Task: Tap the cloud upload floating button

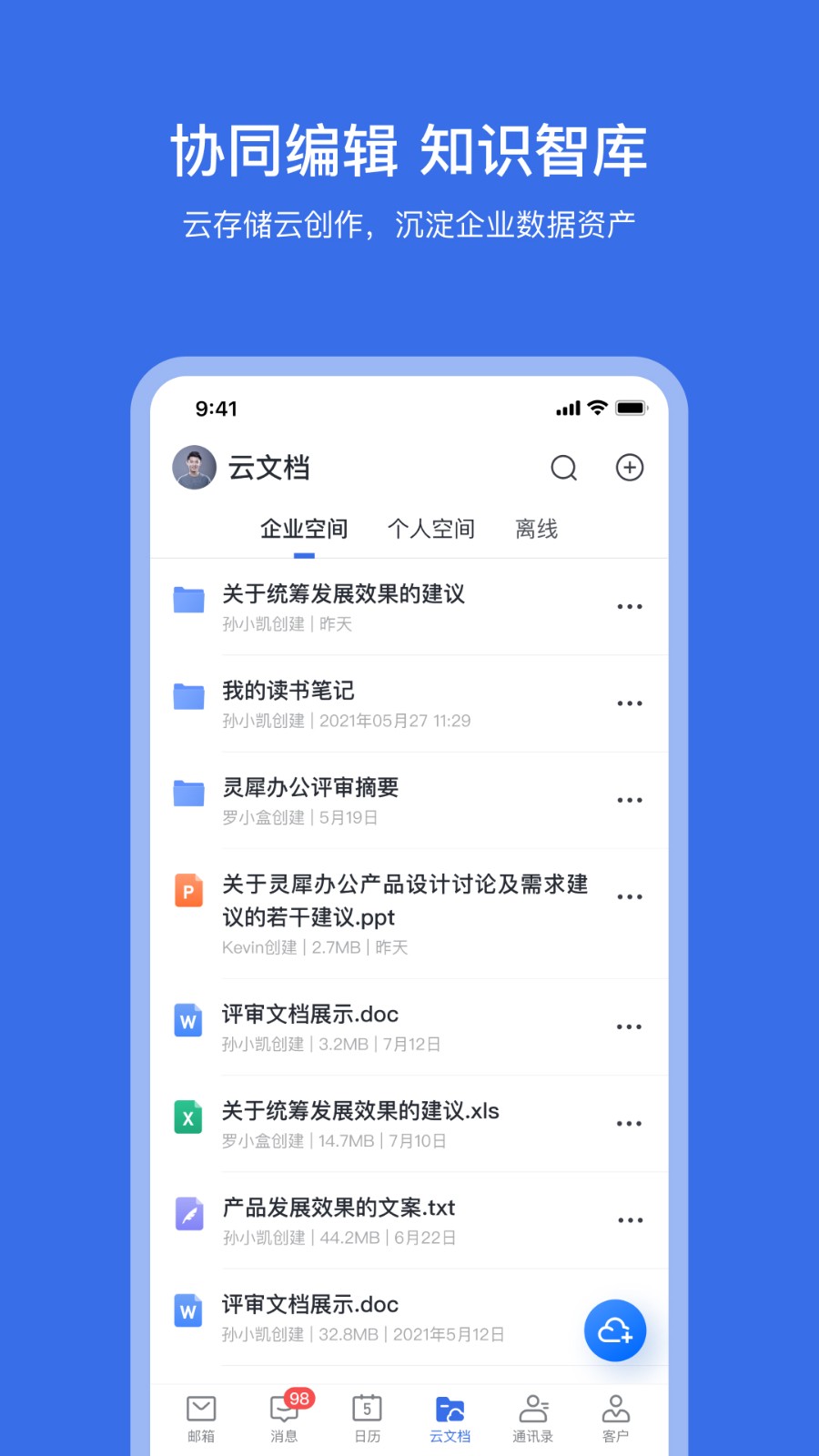Action: pyautogui.click(x=615, y=1330)
